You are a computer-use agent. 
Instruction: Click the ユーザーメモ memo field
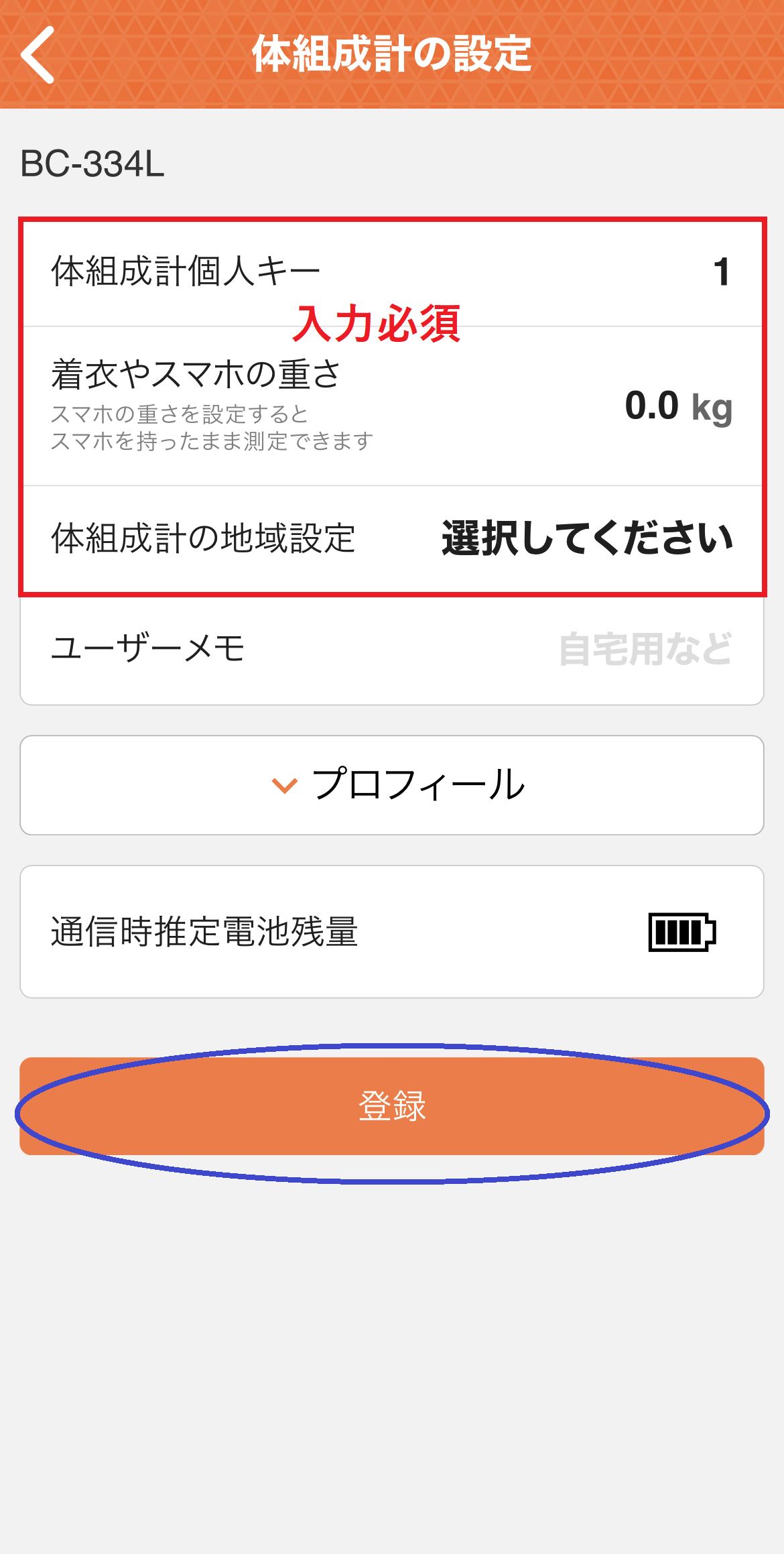[x=392, y=648]
